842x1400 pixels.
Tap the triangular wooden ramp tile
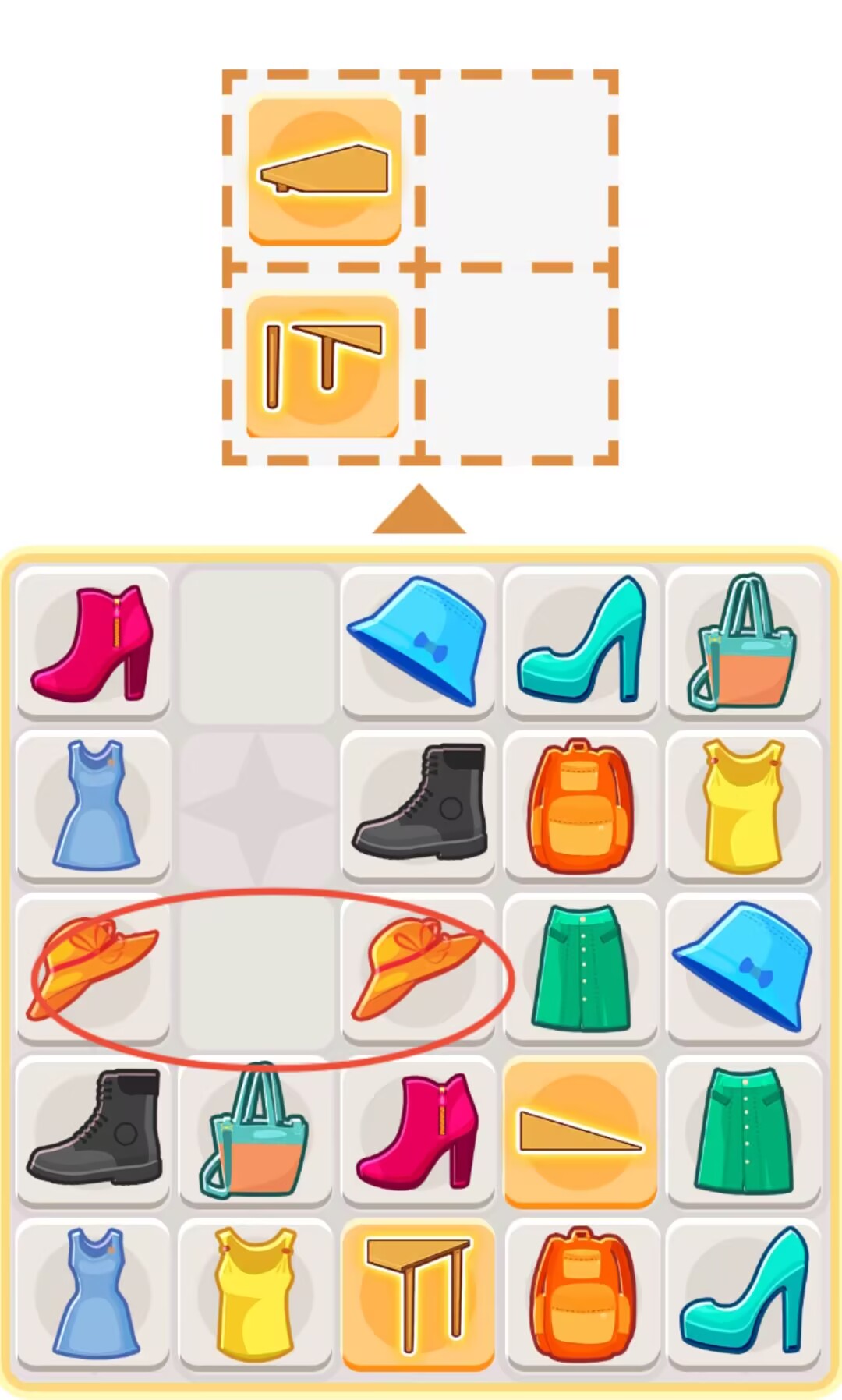[581, 1130]
